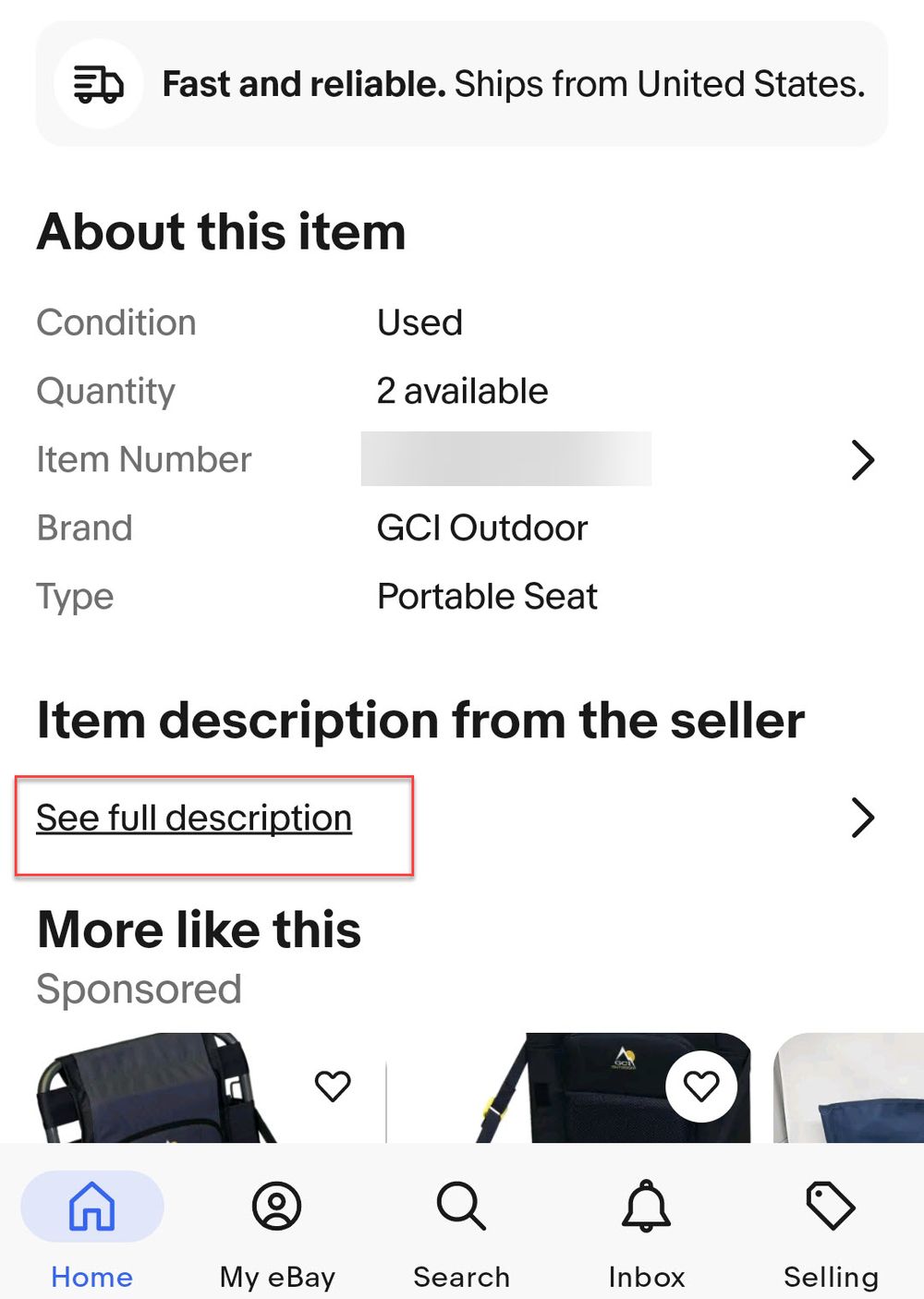Tap the Used condition value

pos(419,322)
